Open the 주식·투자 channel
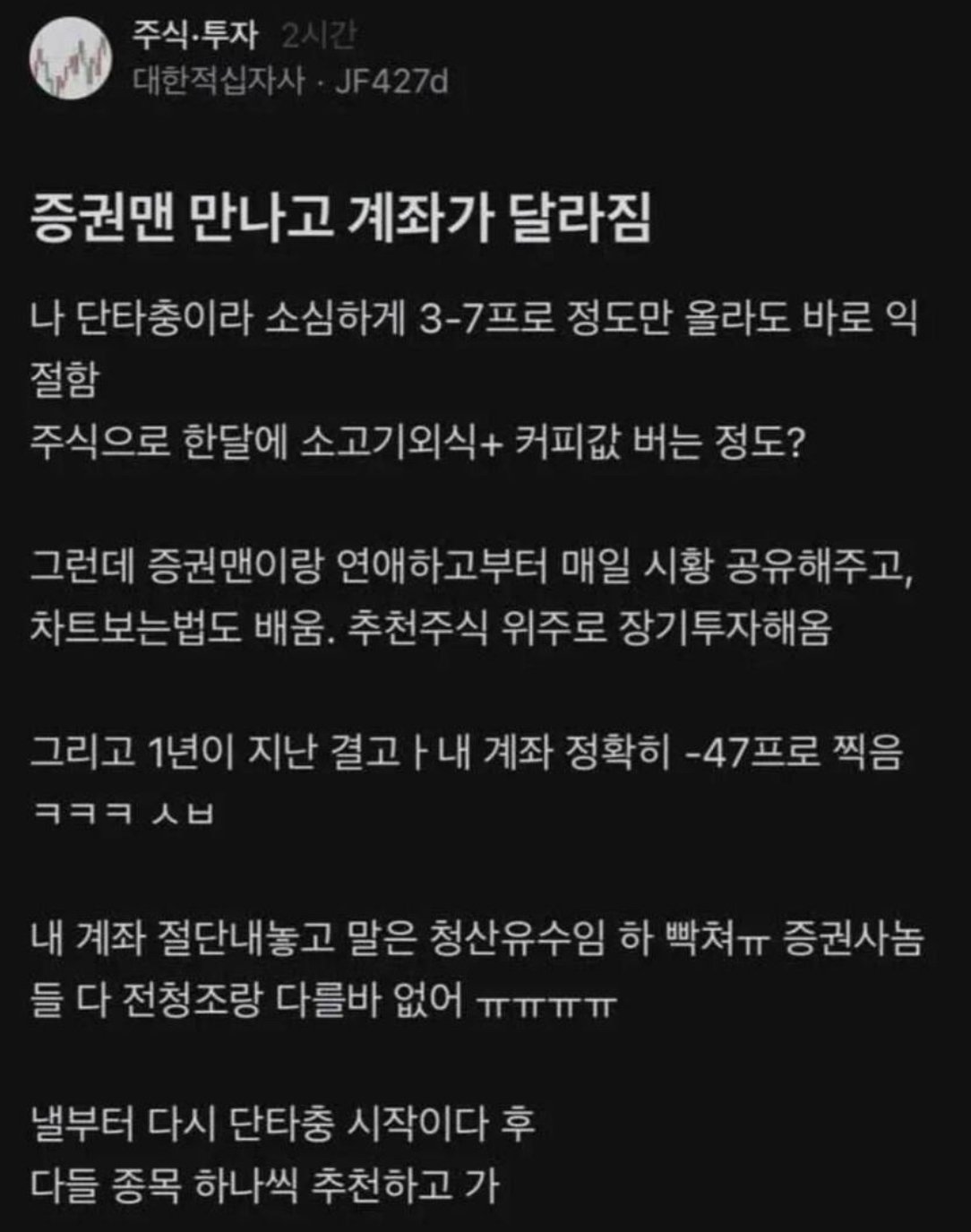The image size is (971, 1232). [194, 36]
